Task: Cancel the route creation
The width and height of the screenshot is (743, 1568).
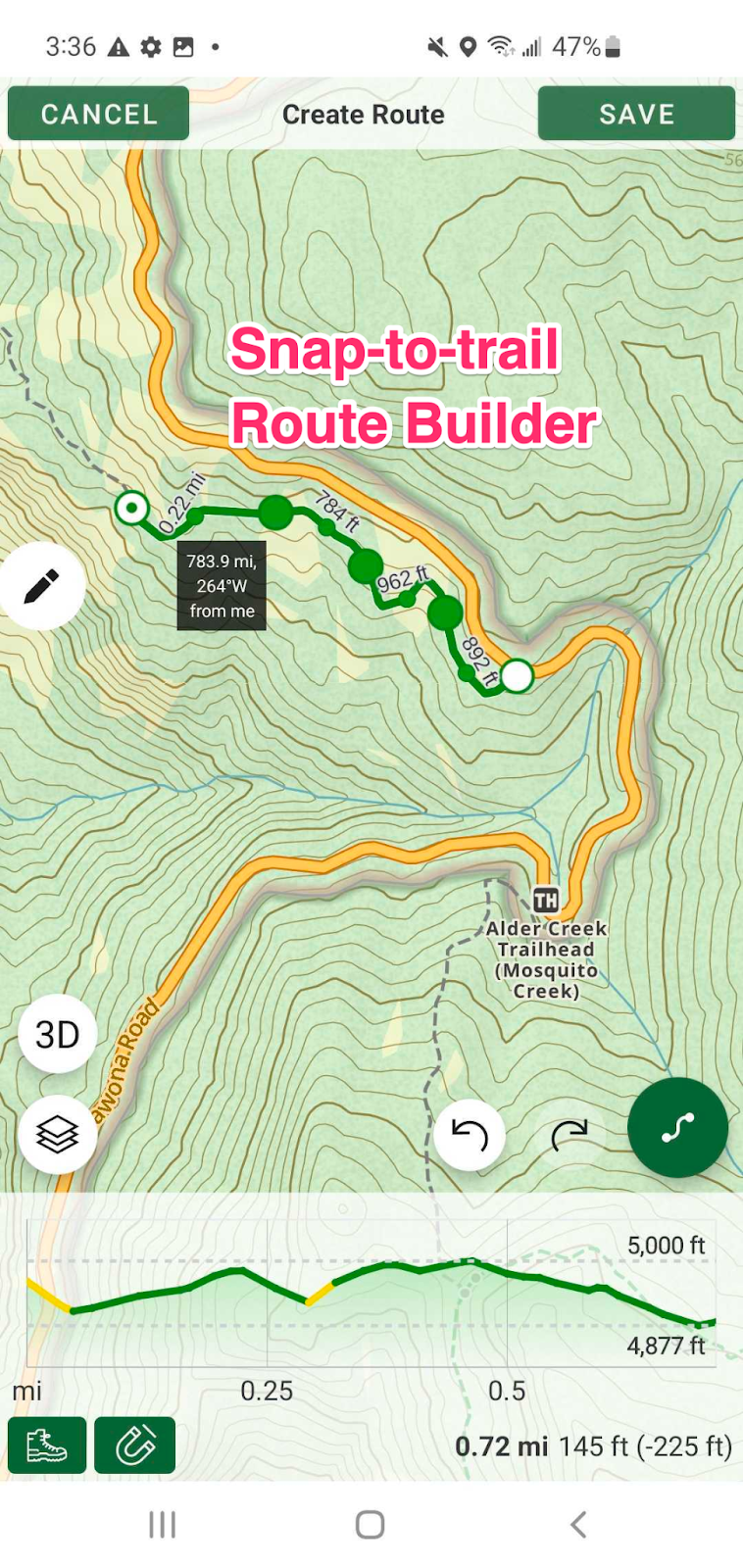Action: tap(98, 114)
